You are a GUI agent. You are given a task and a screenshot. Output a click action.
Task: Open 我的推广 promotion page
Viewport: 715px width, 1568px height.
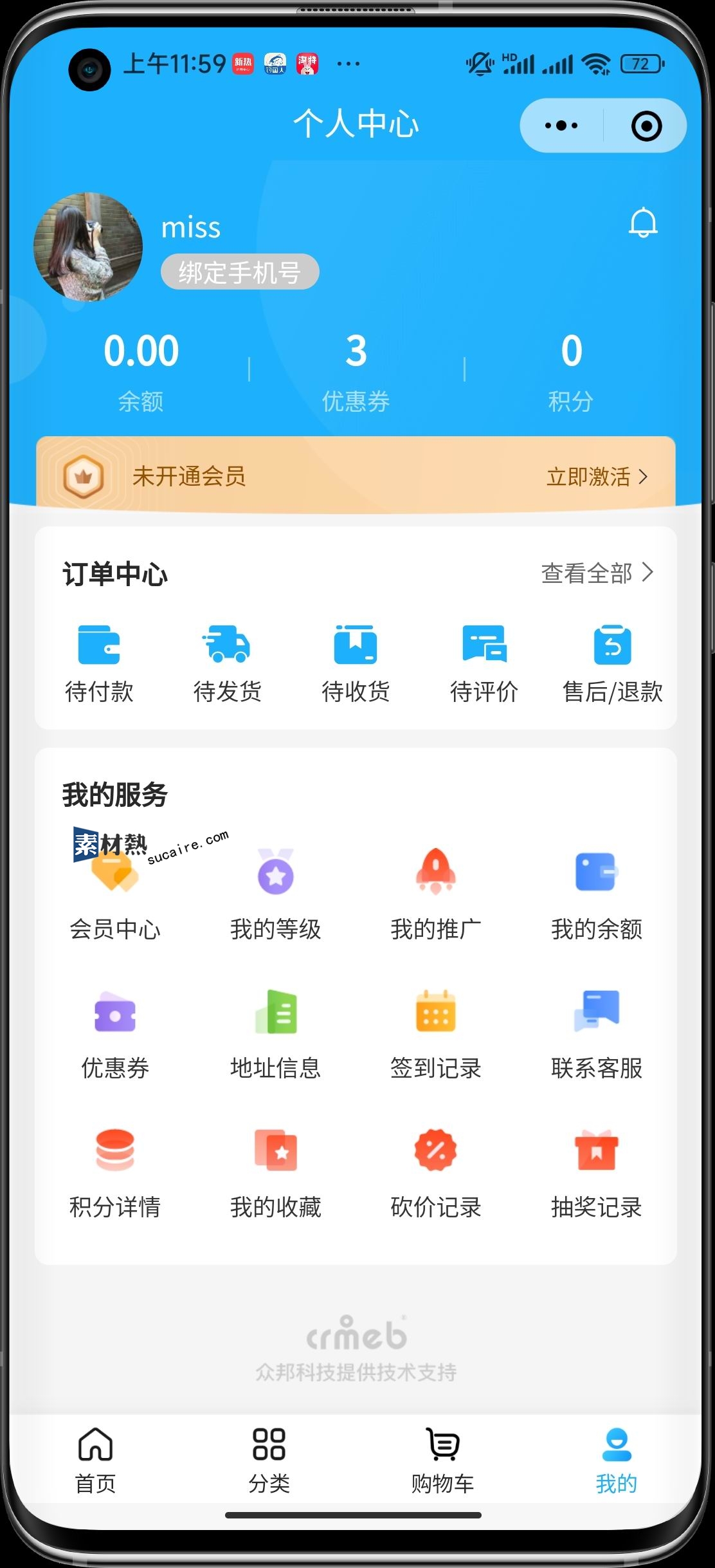pyautogui.click(x=435, y=896)
